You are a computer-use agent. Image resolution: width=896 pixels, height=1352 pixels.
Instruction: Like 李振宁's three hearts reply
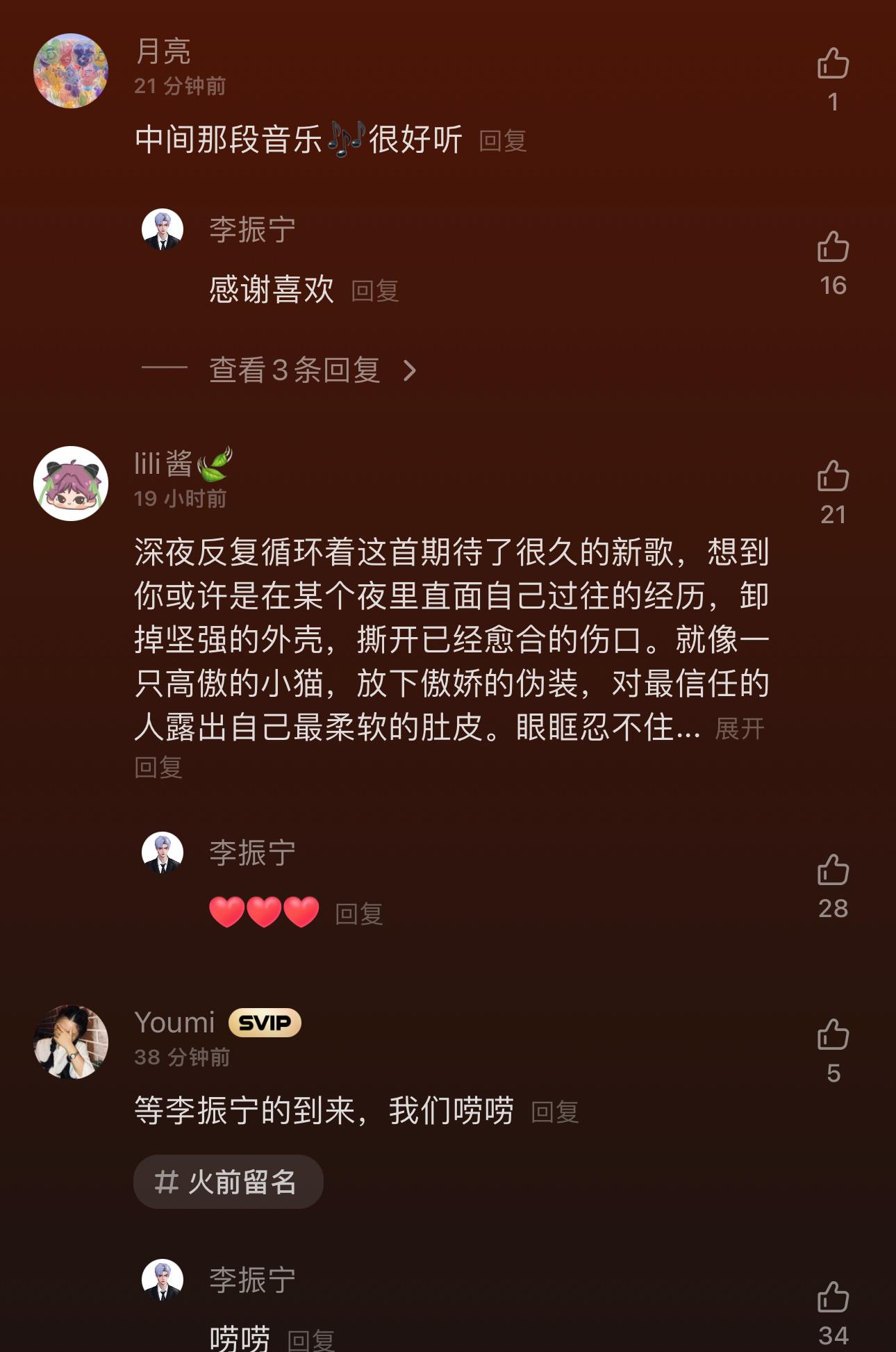tap(833, 871)
